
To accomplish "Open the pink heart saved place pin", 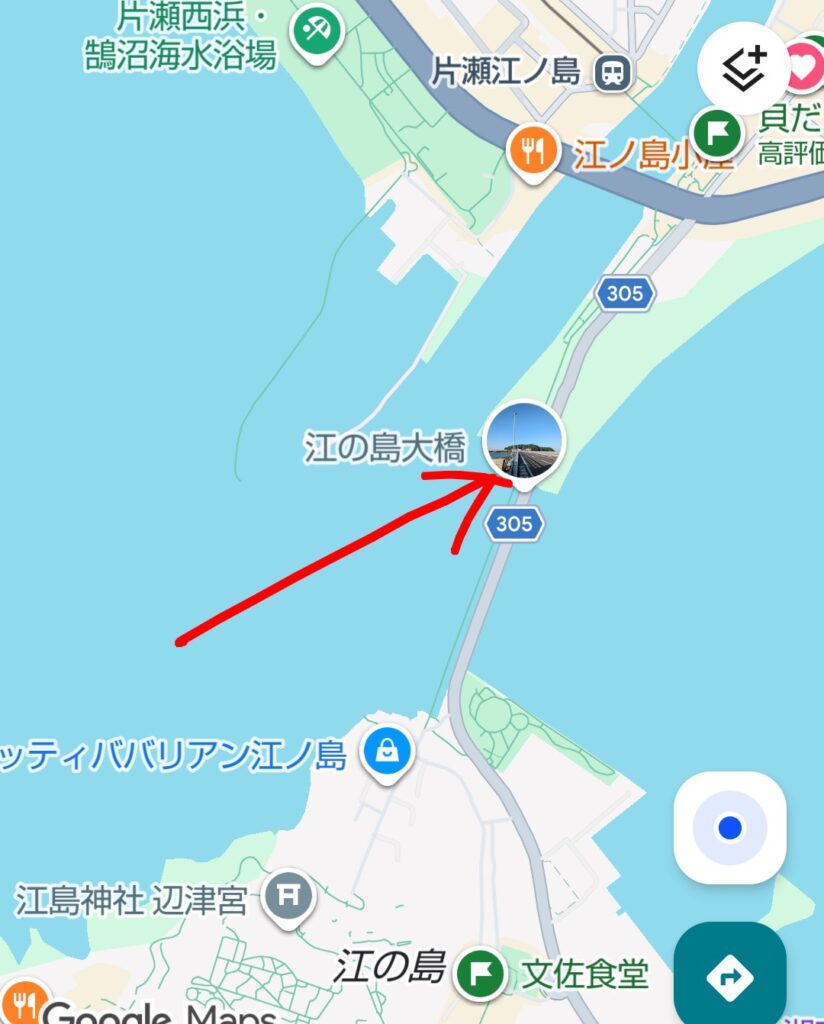I will [803, 67].
